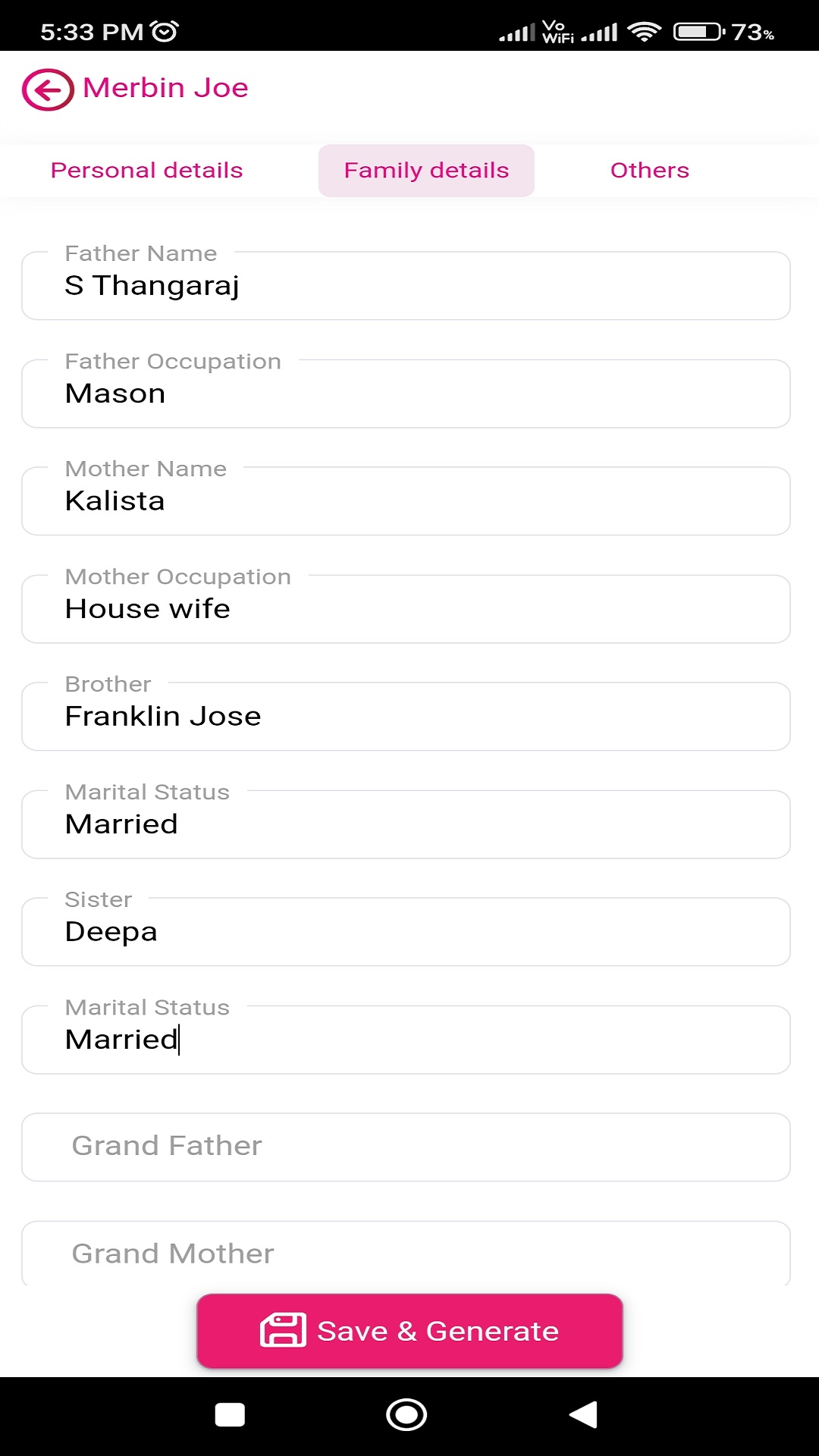Tap the empty Grand Father field
Image resolution: width=819 pixels, height=1456 pixels.
[x=407, y=1147]
